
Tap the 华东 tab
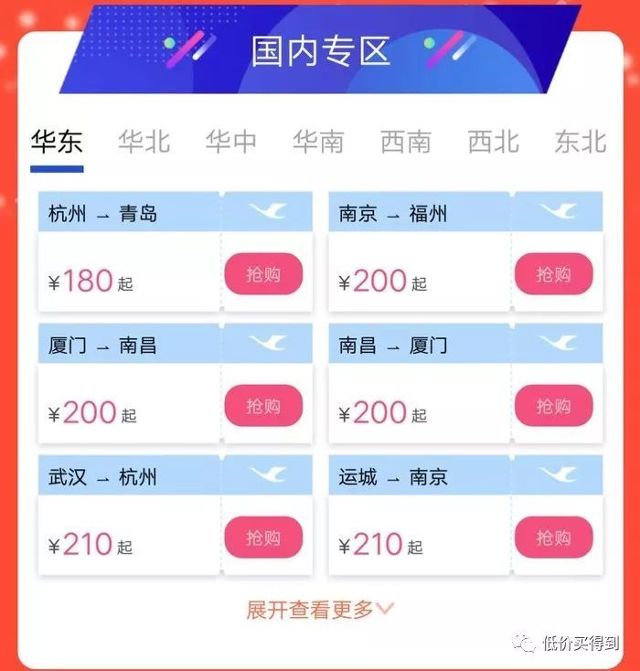[x=57, y=142]
